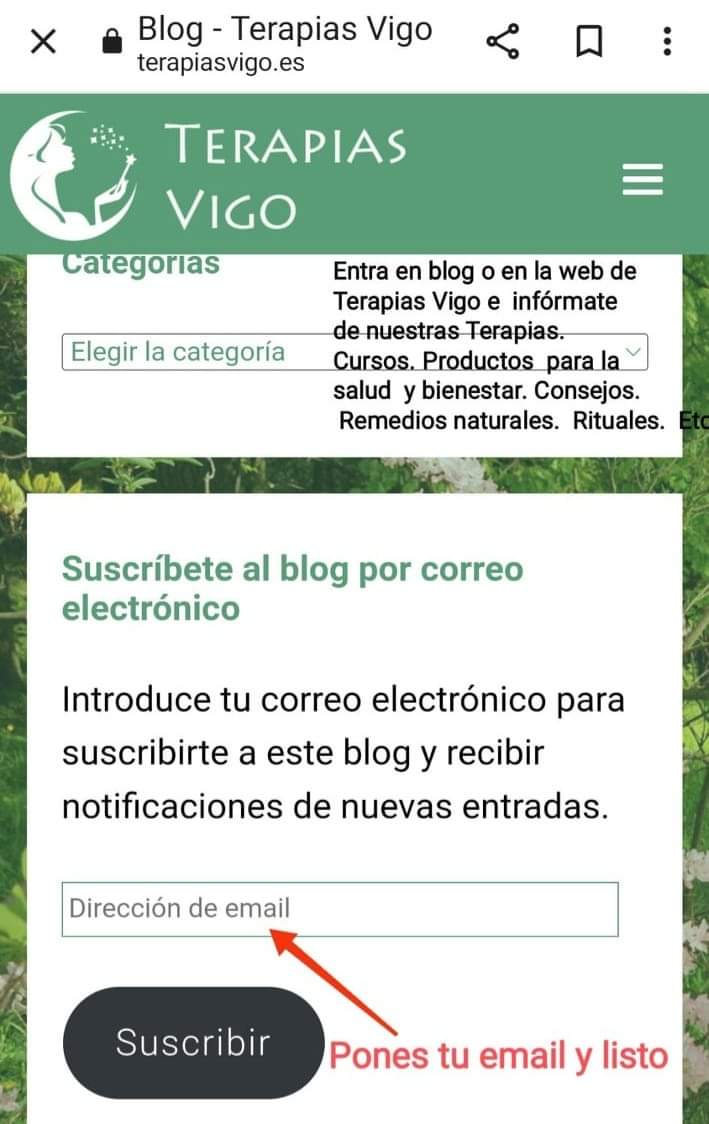Focus the 'Dirección de email' field

point(340,908)
